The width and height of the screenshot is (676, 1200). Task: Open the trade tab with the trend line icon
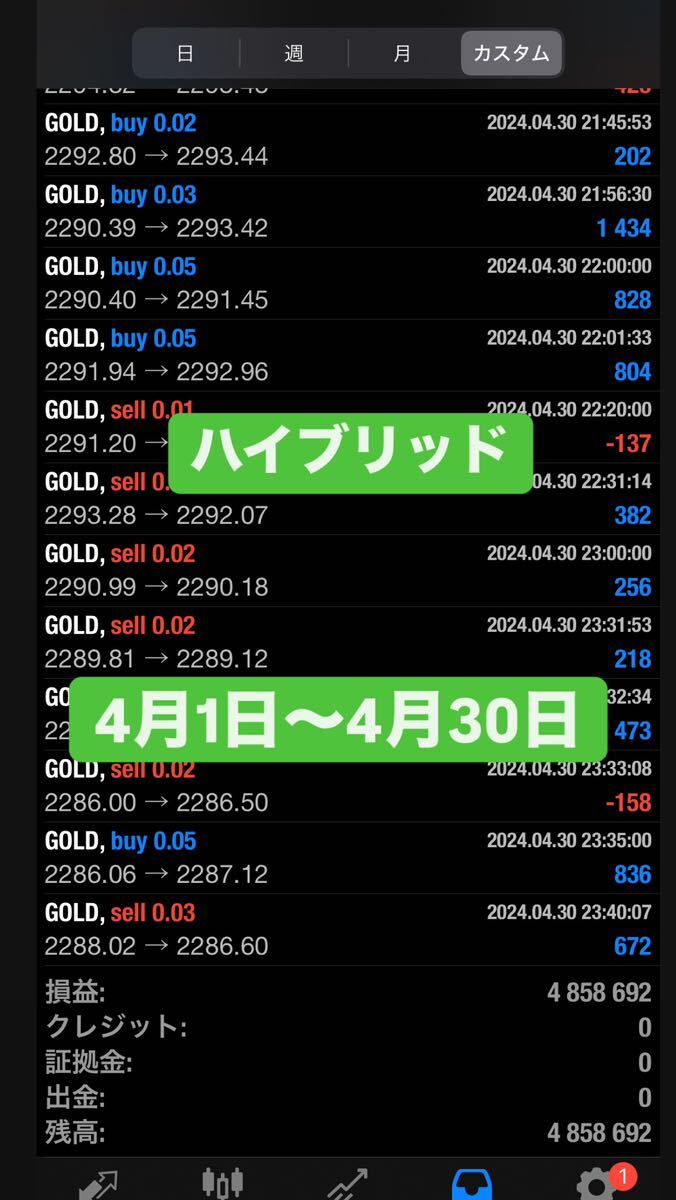point(346,1184)
